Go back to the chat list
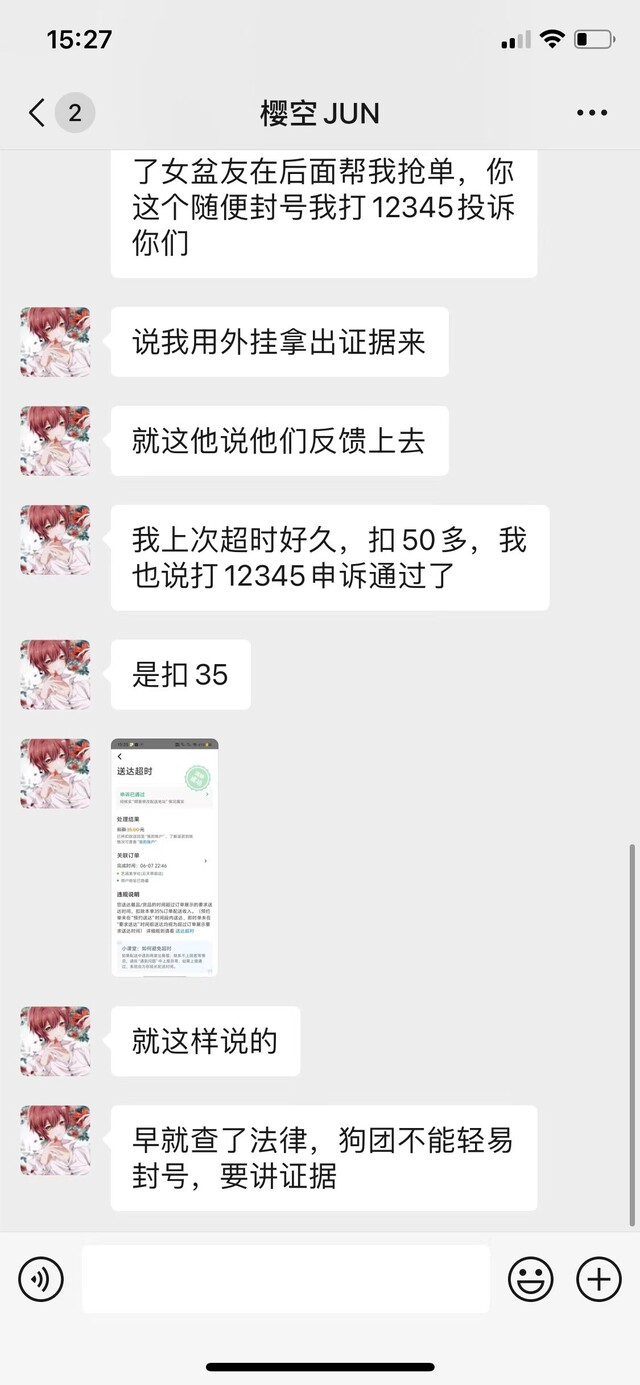This screenshot has width=640, height=1385. click(x=37, y=113)
